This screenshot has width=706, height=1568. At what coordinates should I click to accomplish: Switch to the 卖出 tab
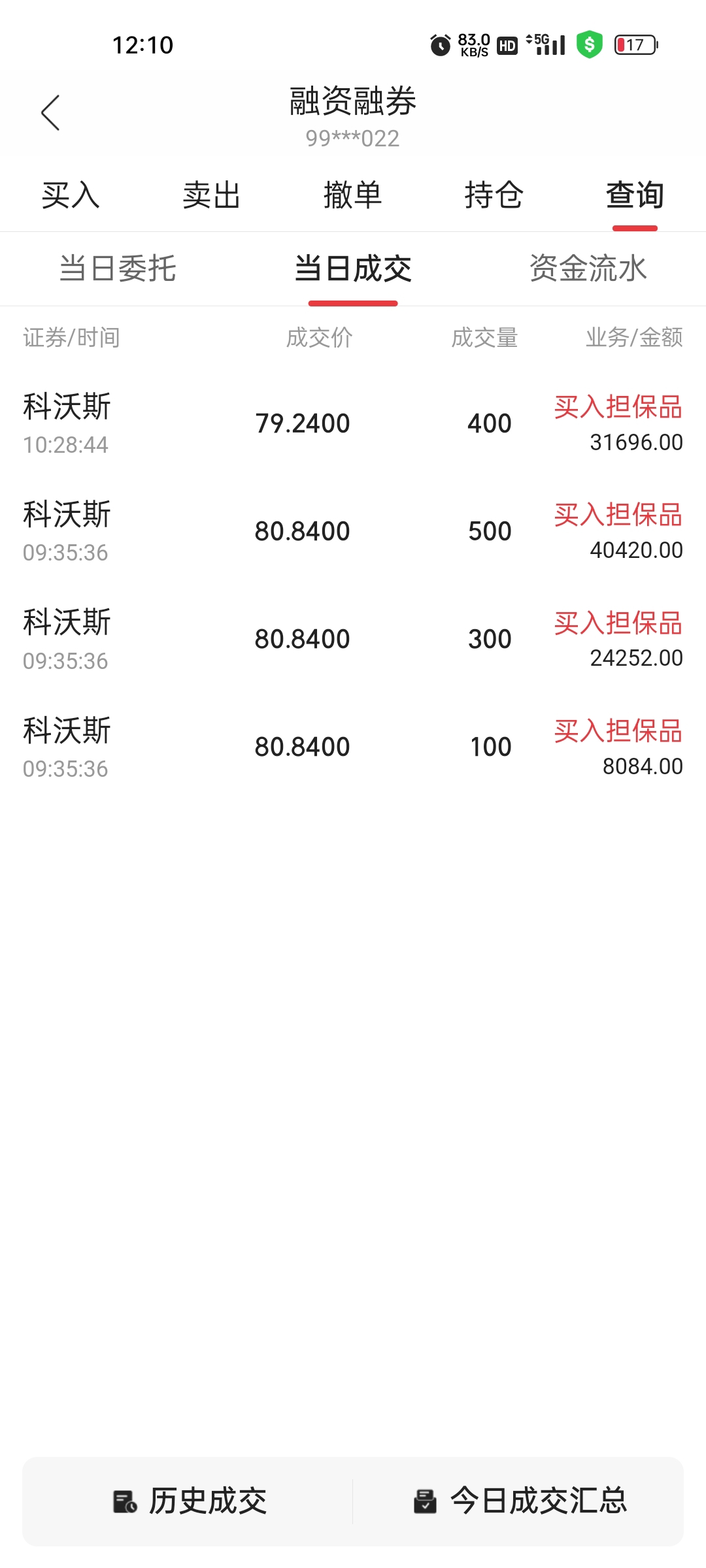tap(211, 195)
